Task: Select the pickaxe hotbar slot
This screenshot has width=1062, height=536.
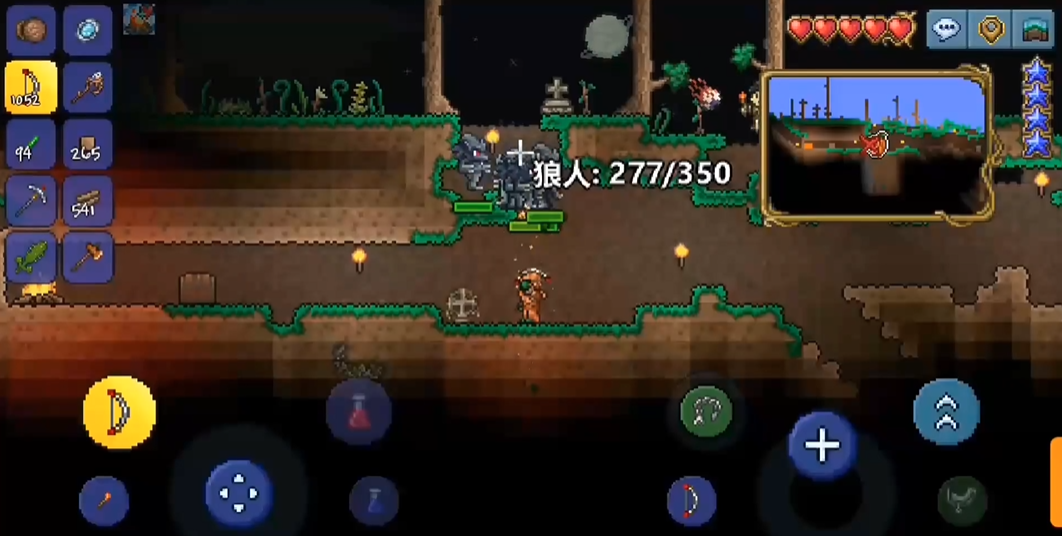Action: [x=30, y=202]
